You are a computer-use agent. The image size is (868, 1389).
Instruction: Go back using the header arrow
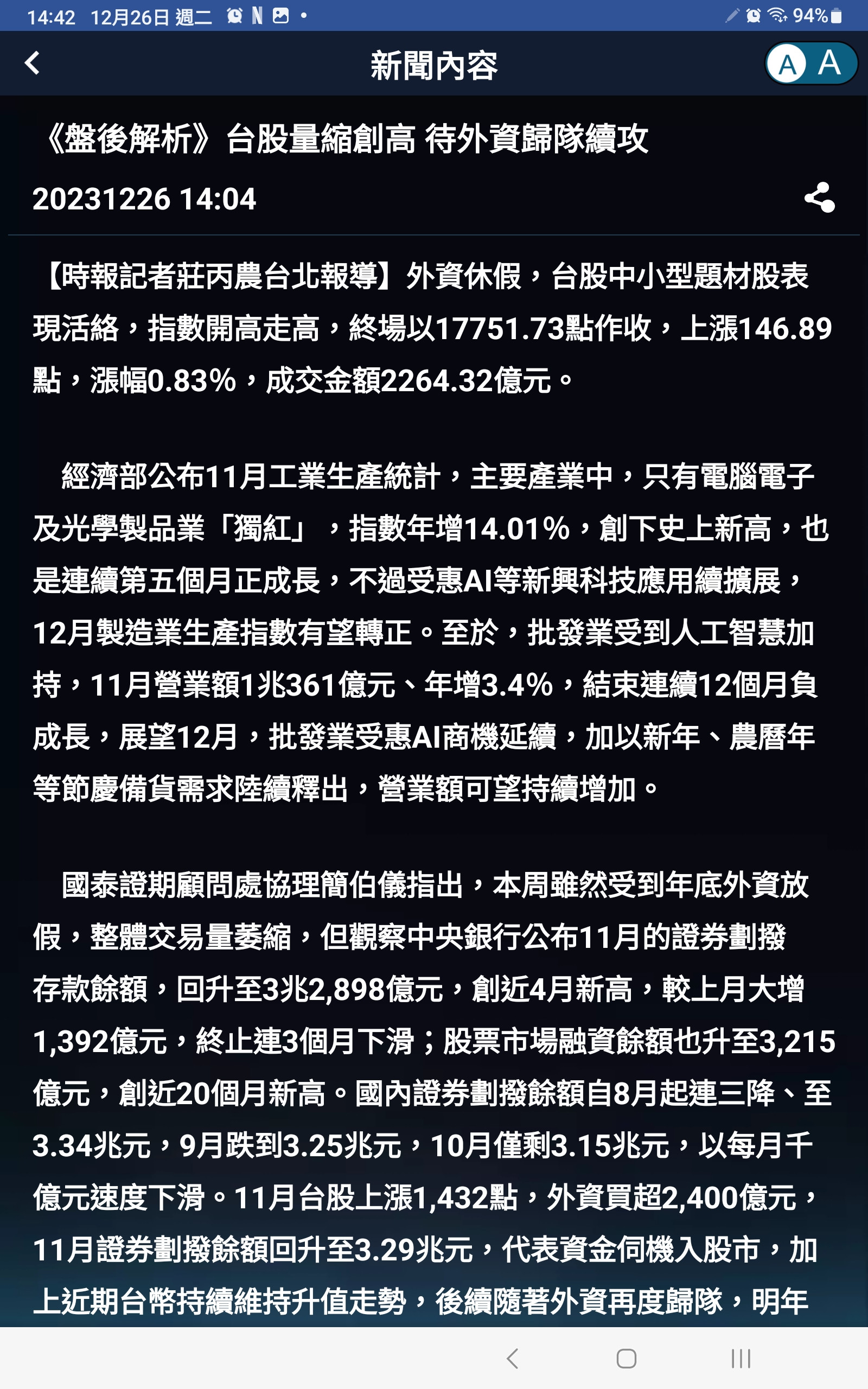pos(33,63)
